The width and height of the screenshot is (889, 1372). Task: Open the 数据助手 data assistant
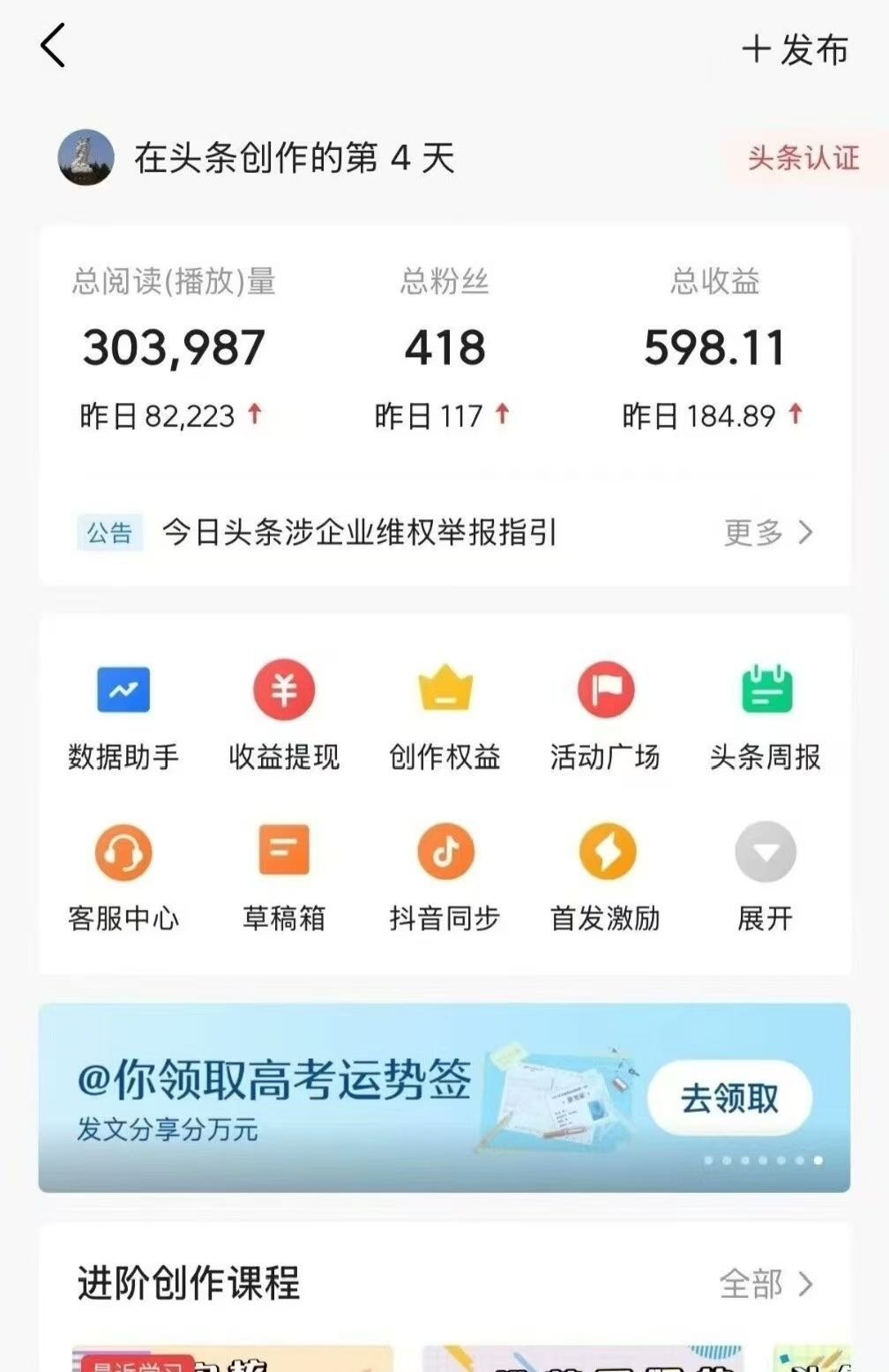tap(124, 714)
